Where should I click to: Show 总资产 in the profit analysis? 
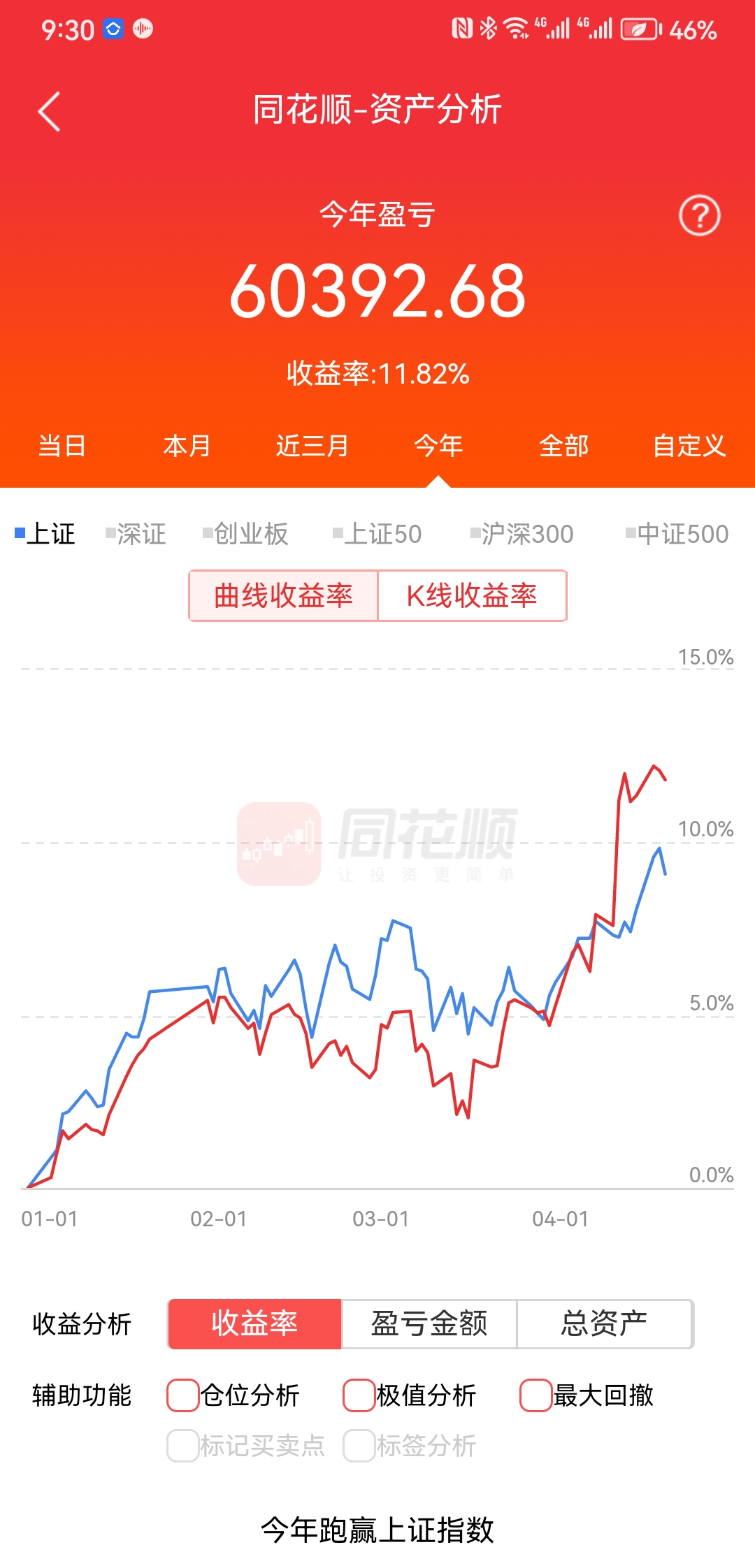[x=604, y=1323]
